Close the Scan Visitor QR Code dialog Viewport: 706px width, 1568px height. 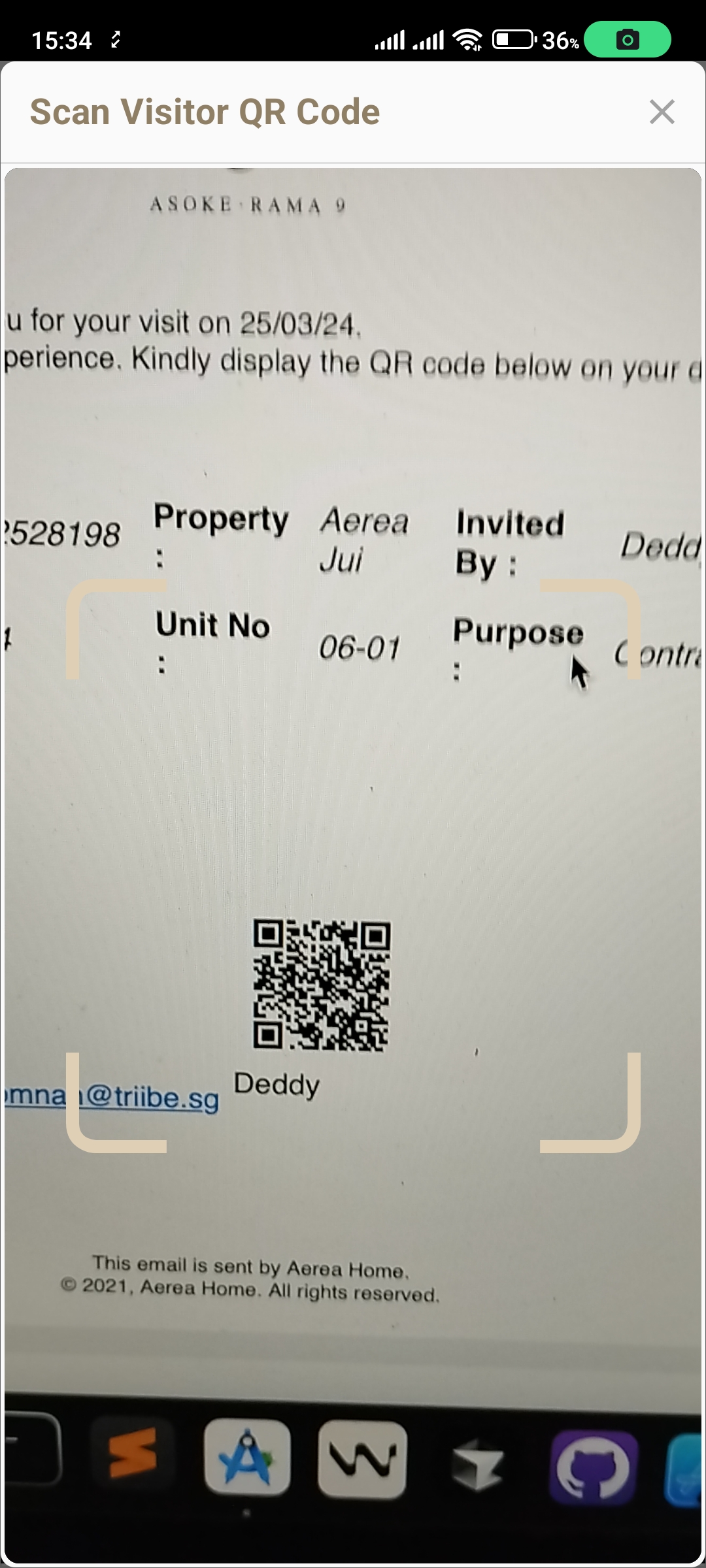[662, 112]
